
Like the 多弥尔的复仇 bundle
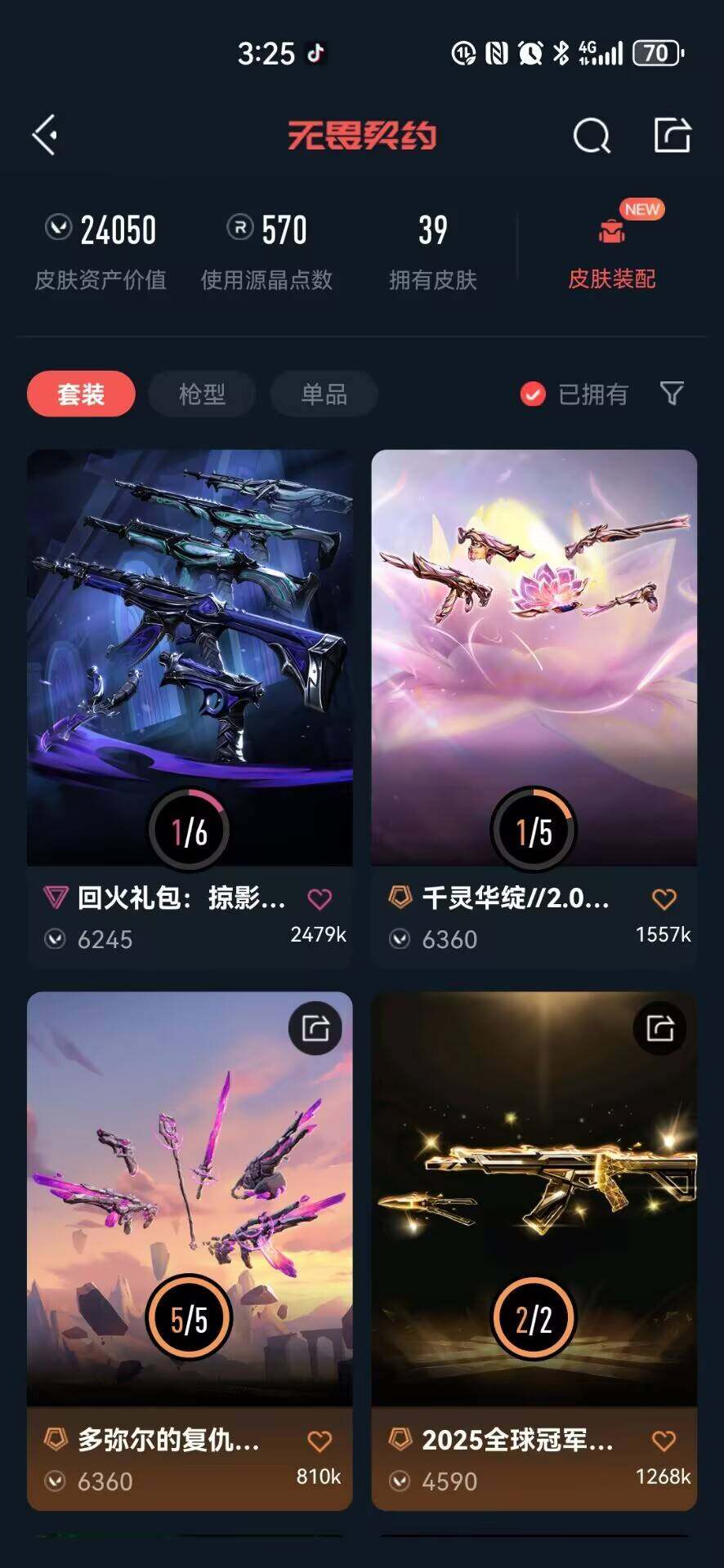coord(320,1441)
